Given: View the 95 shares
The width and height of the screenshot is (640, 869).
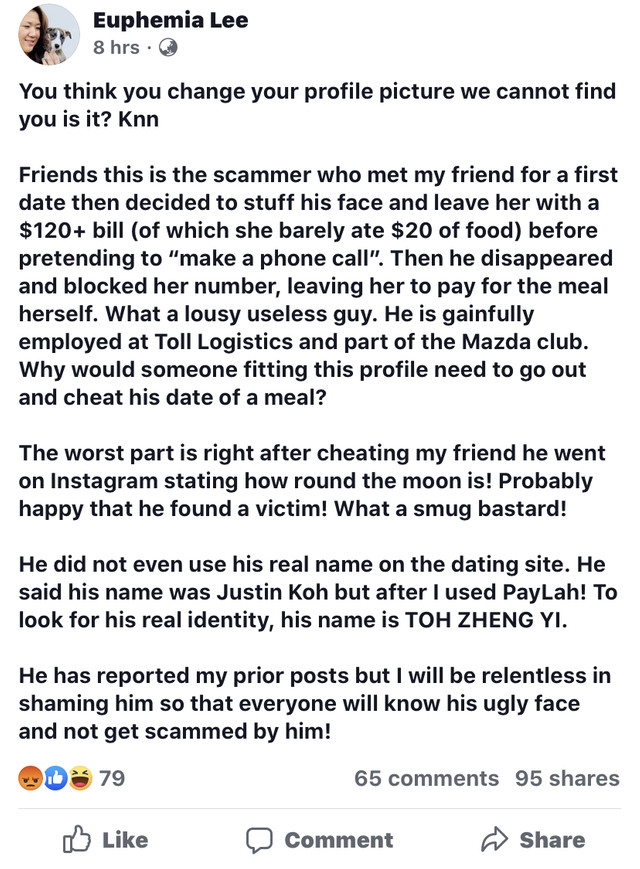Looking at the screenshot, I should [x=567, y=778].
